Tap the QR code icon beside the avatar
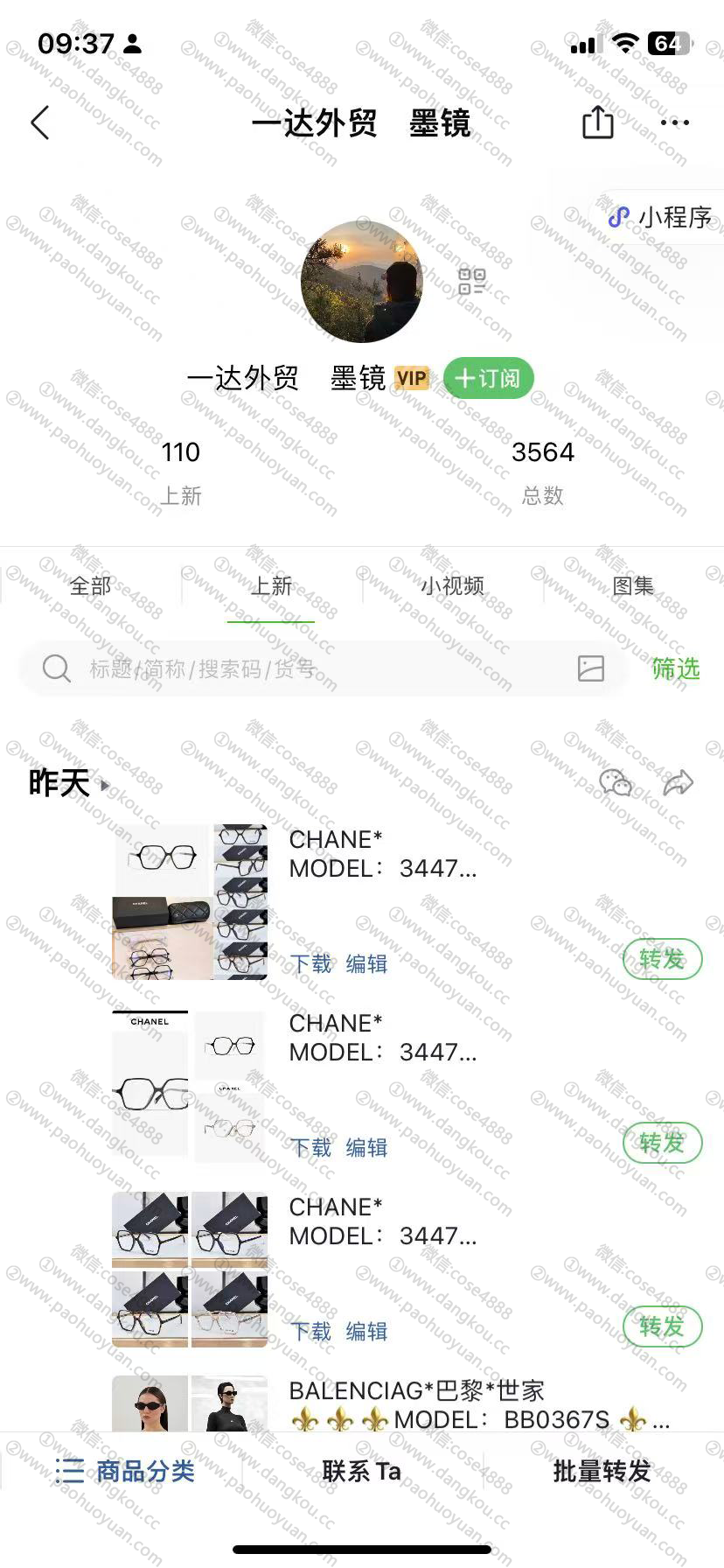The height and width of the screenshot is (1568, 724). 471,282
